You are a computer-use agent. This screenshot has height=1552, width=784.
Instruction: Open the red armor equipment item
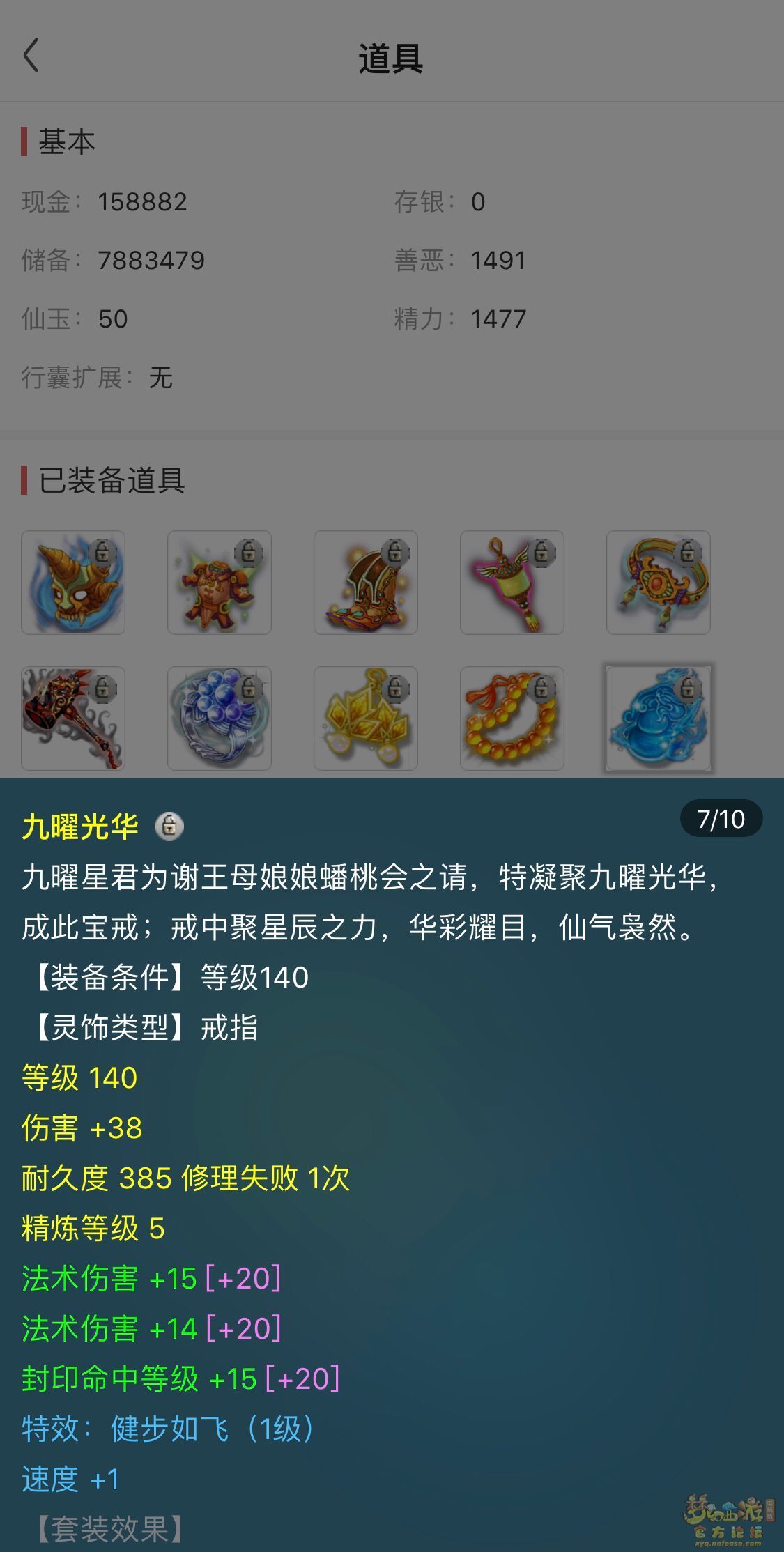(x=220, y=583)
